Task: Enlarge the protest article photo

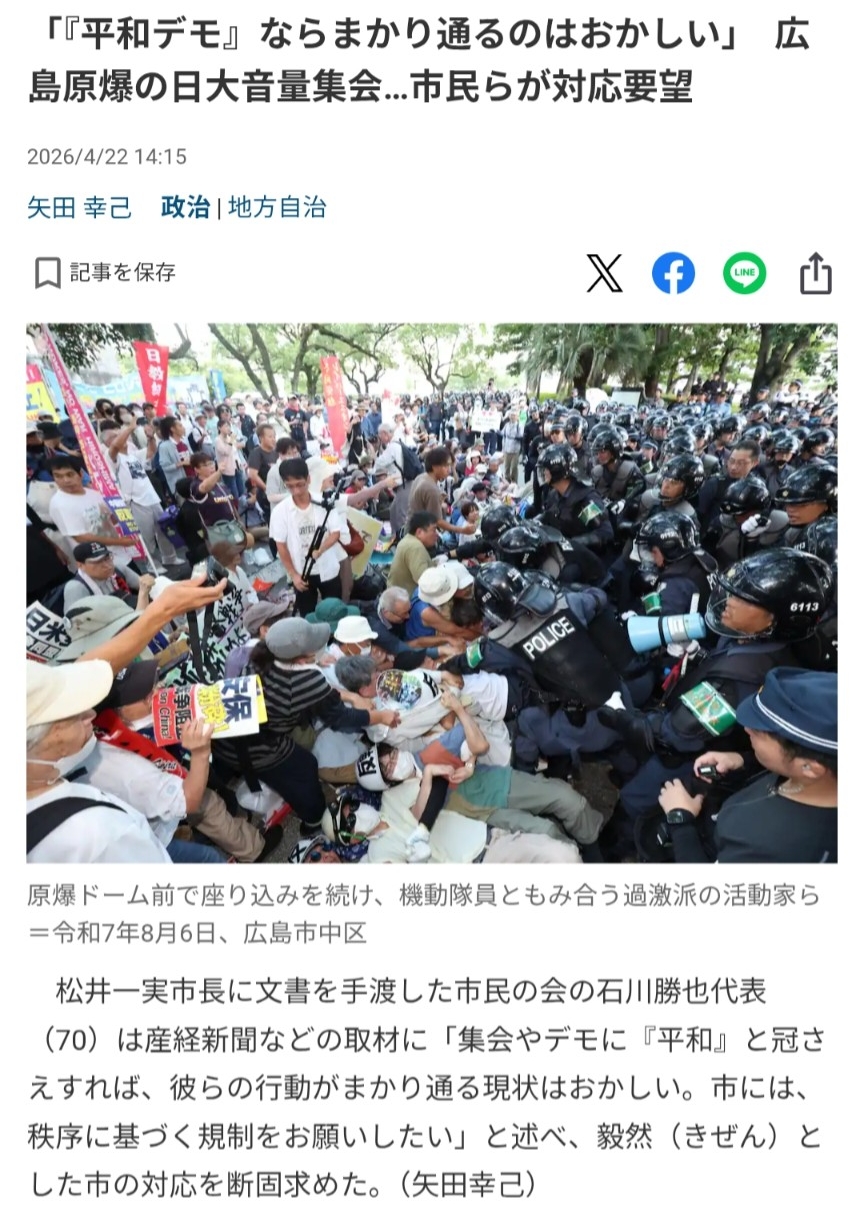Action: pos(432,593)
